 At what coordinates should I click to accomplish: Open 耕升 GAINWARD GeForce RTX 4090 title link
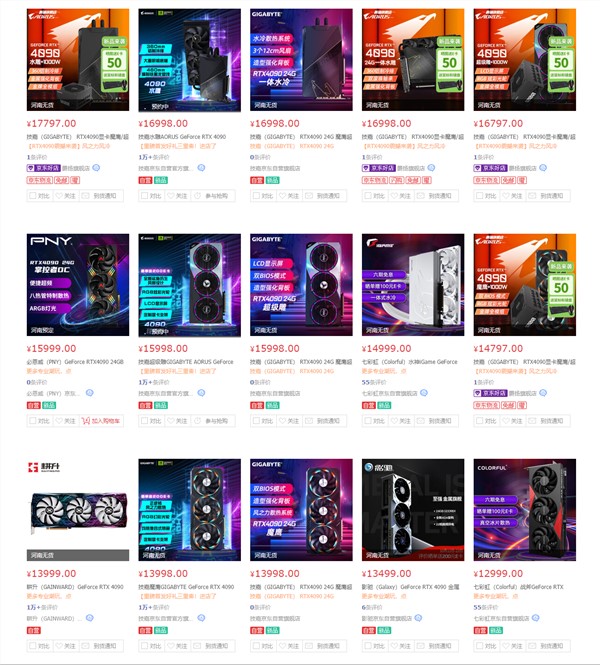point(77,586)
